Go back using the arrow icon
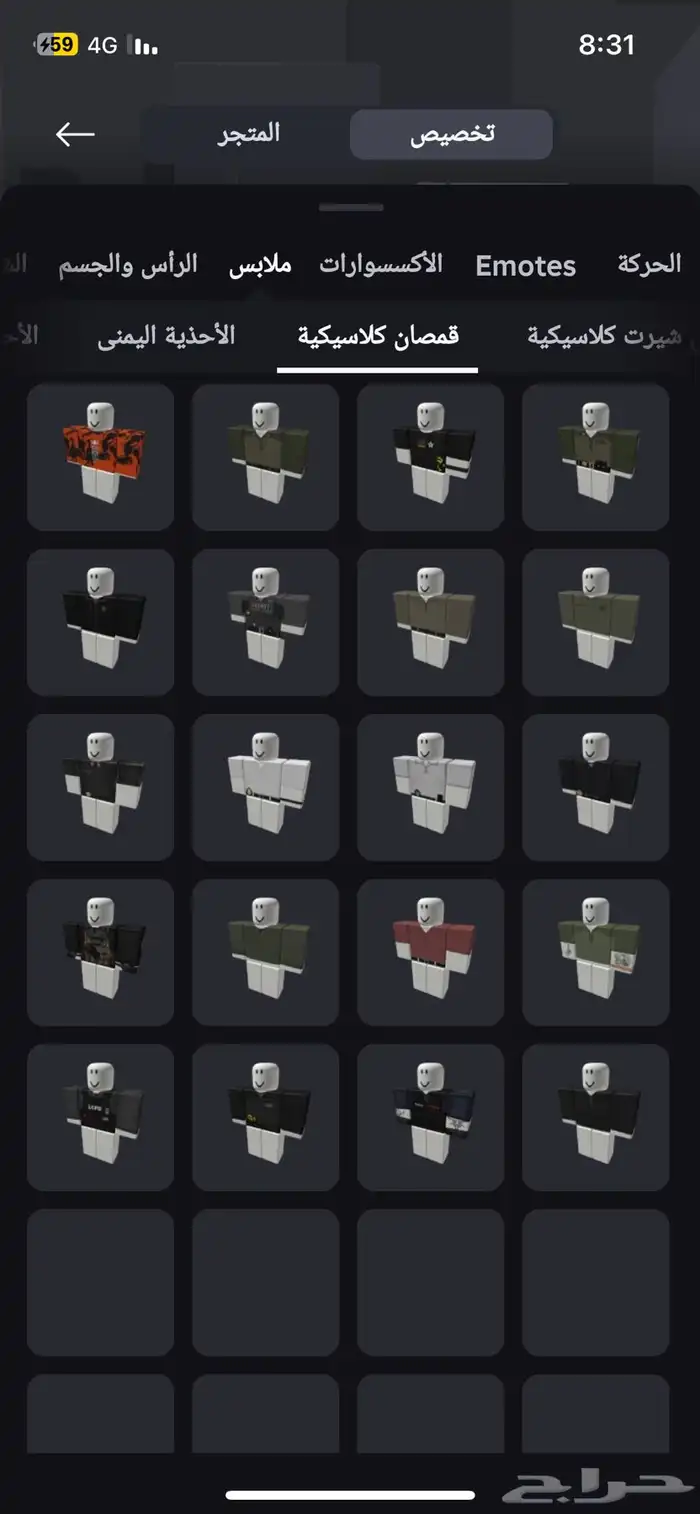 75,134
